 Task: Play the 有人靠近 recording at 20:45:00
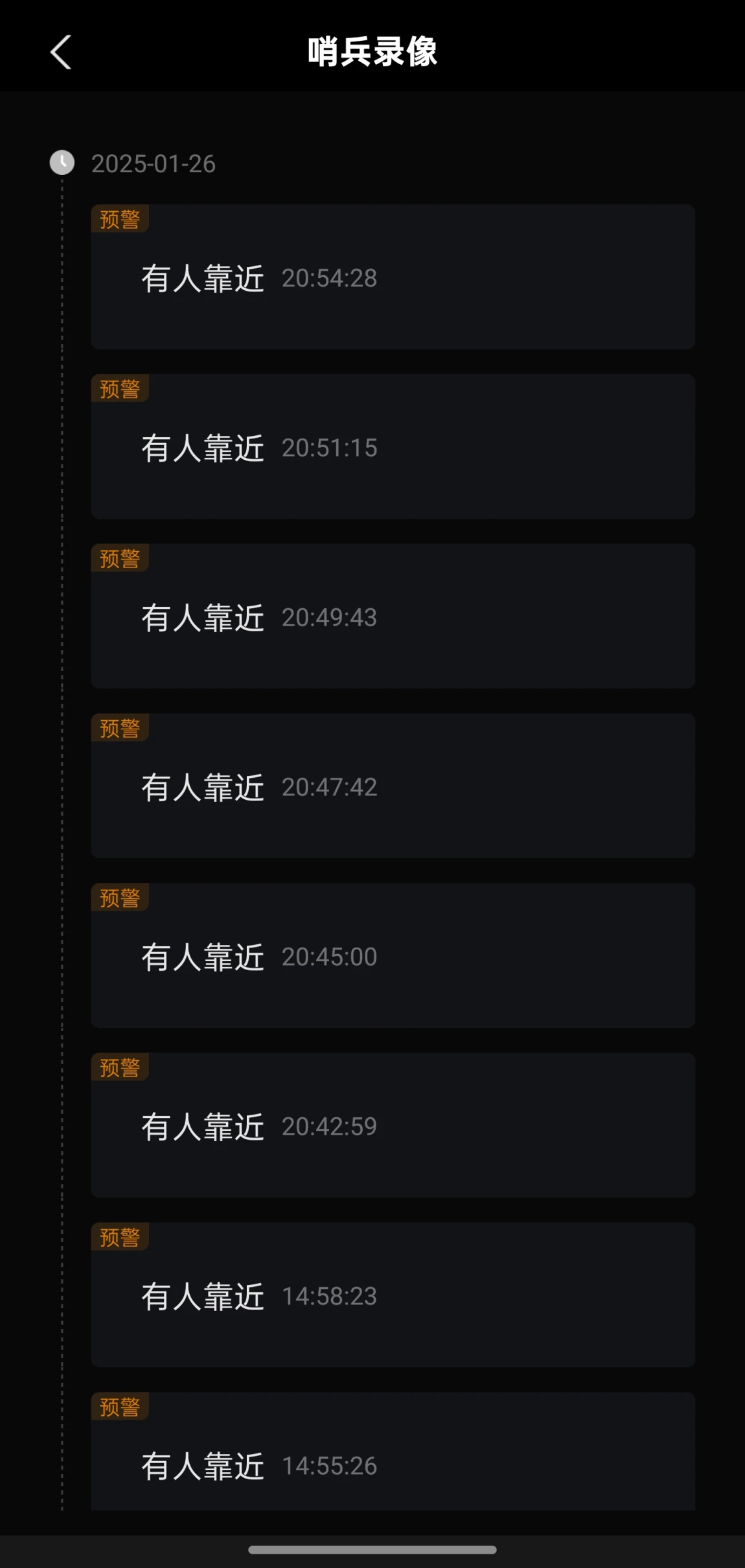tap(393, 956)
